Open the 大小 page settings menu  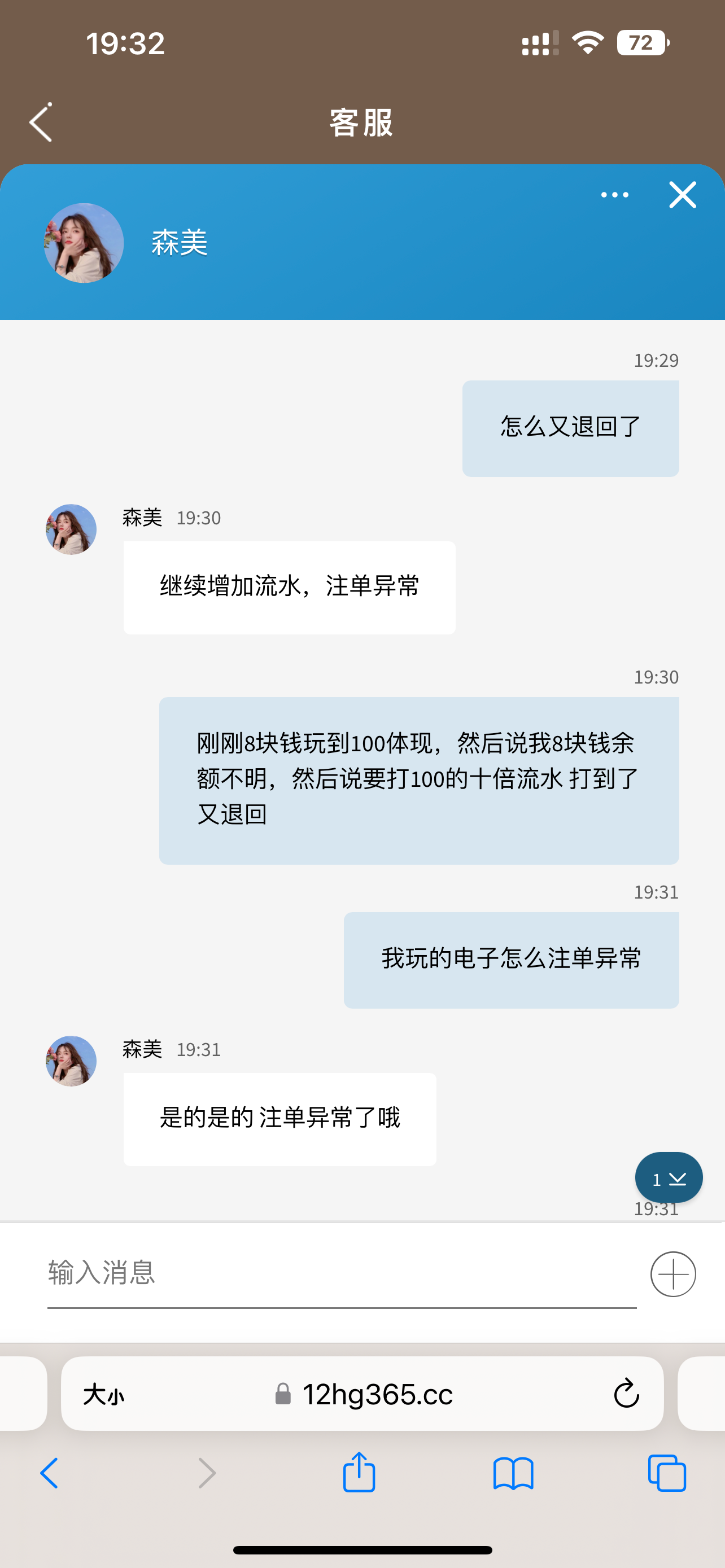click(x=103, y=1395)
